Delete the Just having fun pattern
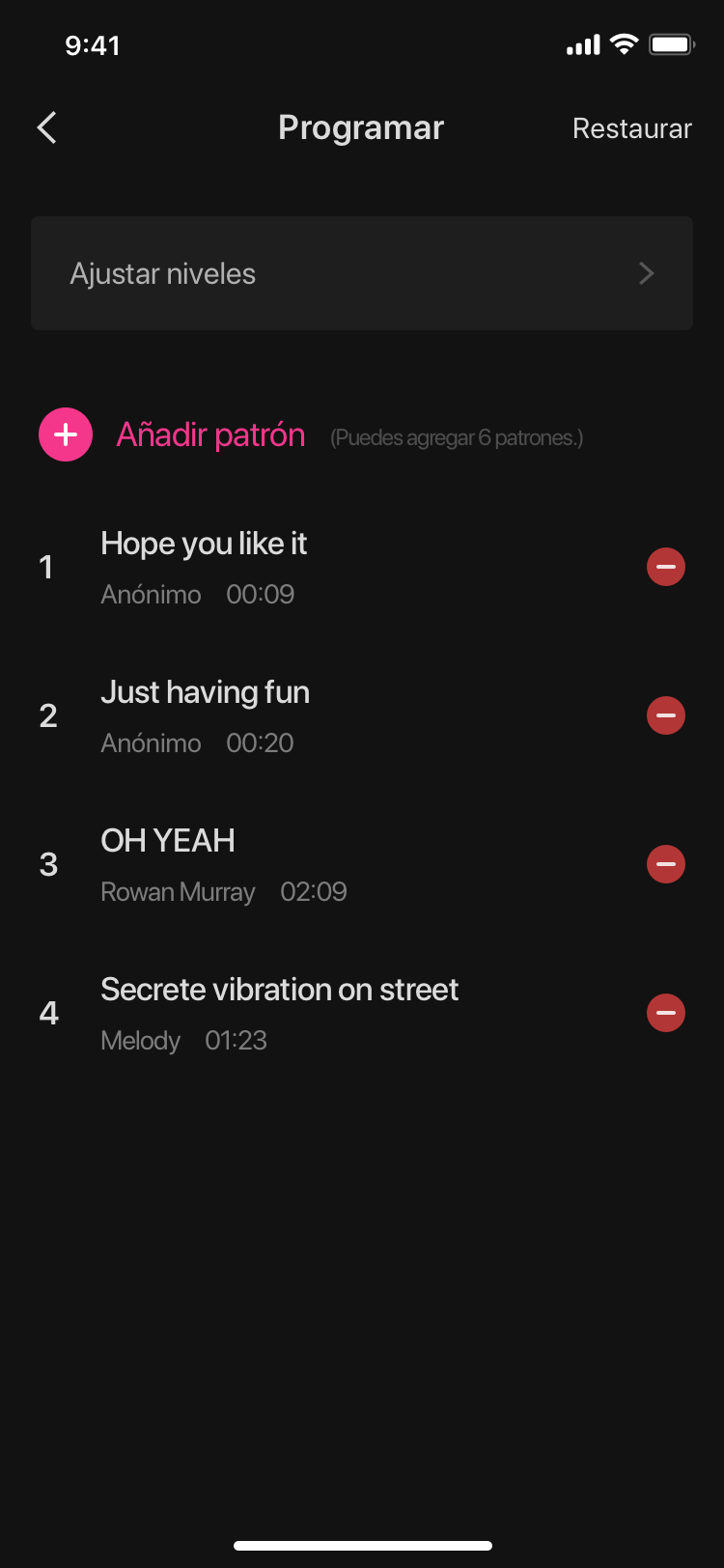 [665, 715]
